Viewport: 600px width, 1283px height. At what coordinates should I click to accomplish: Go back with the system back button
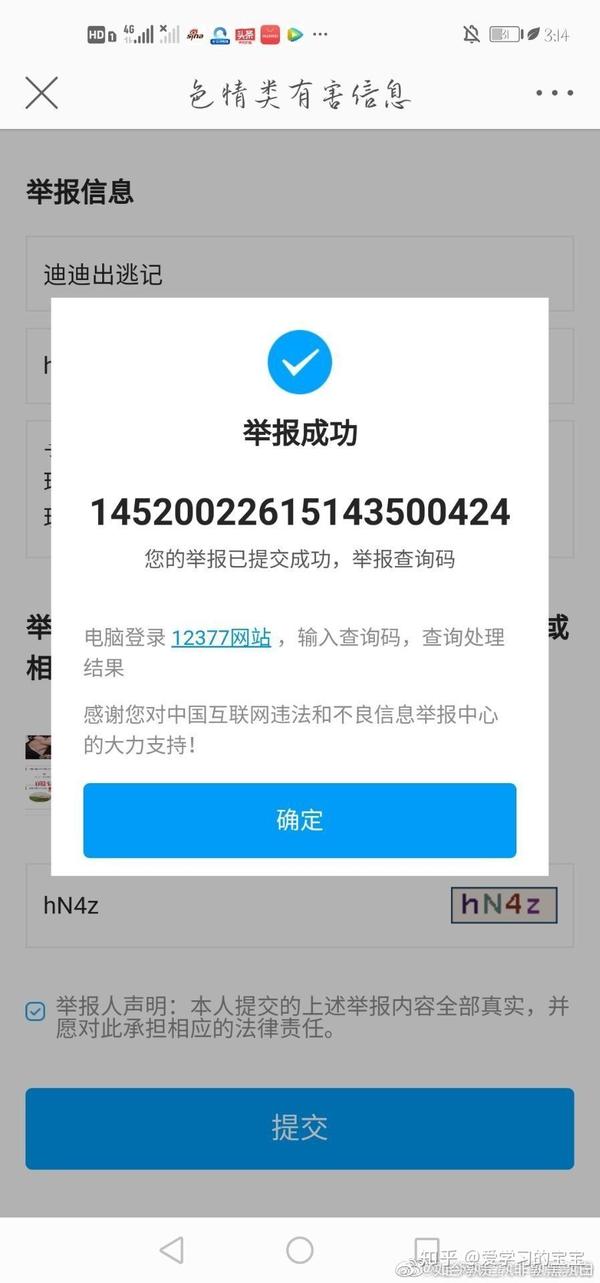(171, 1249)
